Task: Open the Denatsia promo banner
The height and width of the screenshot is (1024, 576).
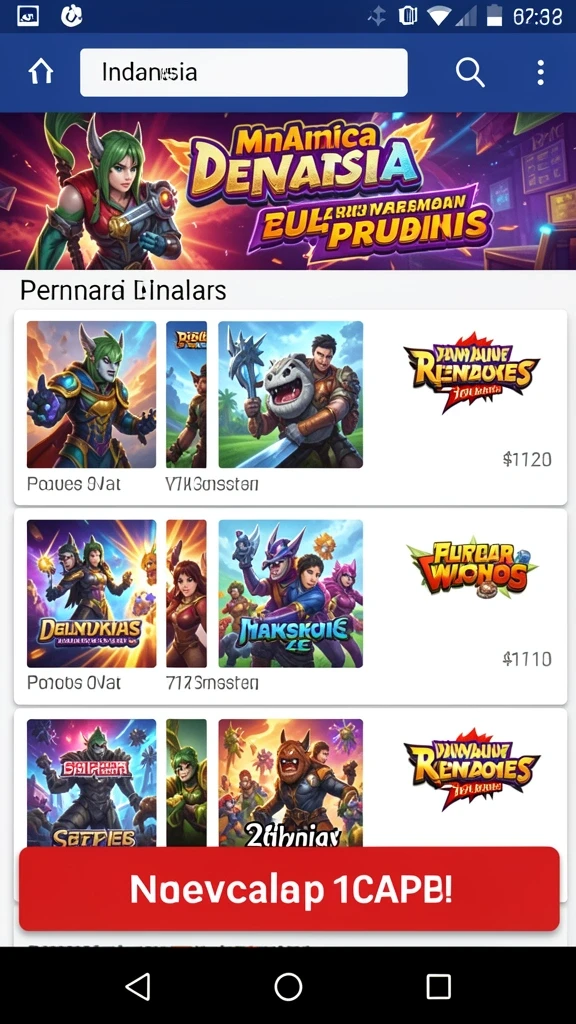Action: pyautogui.click(x=288, y=191)
